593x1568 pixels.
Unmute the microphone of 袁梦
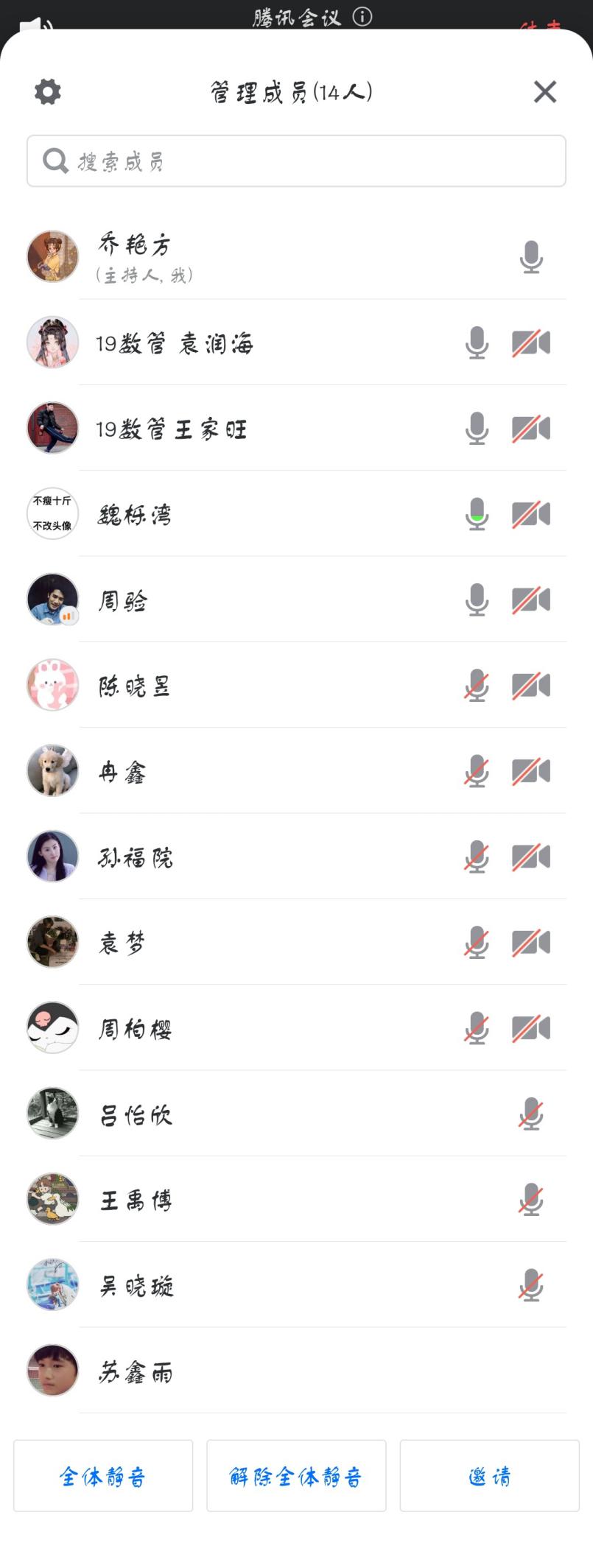coord(477,943)
